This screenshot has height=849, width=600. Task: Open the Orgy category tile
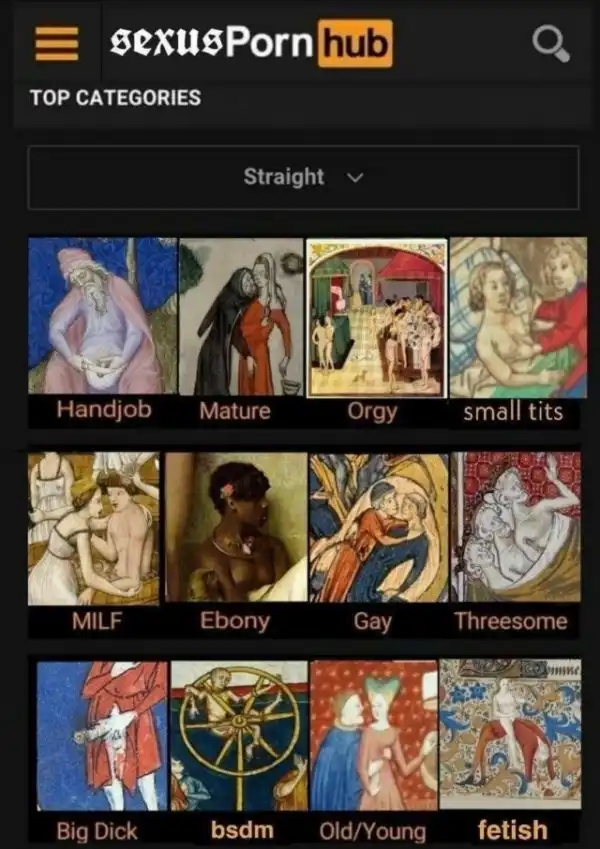point(375,330)
